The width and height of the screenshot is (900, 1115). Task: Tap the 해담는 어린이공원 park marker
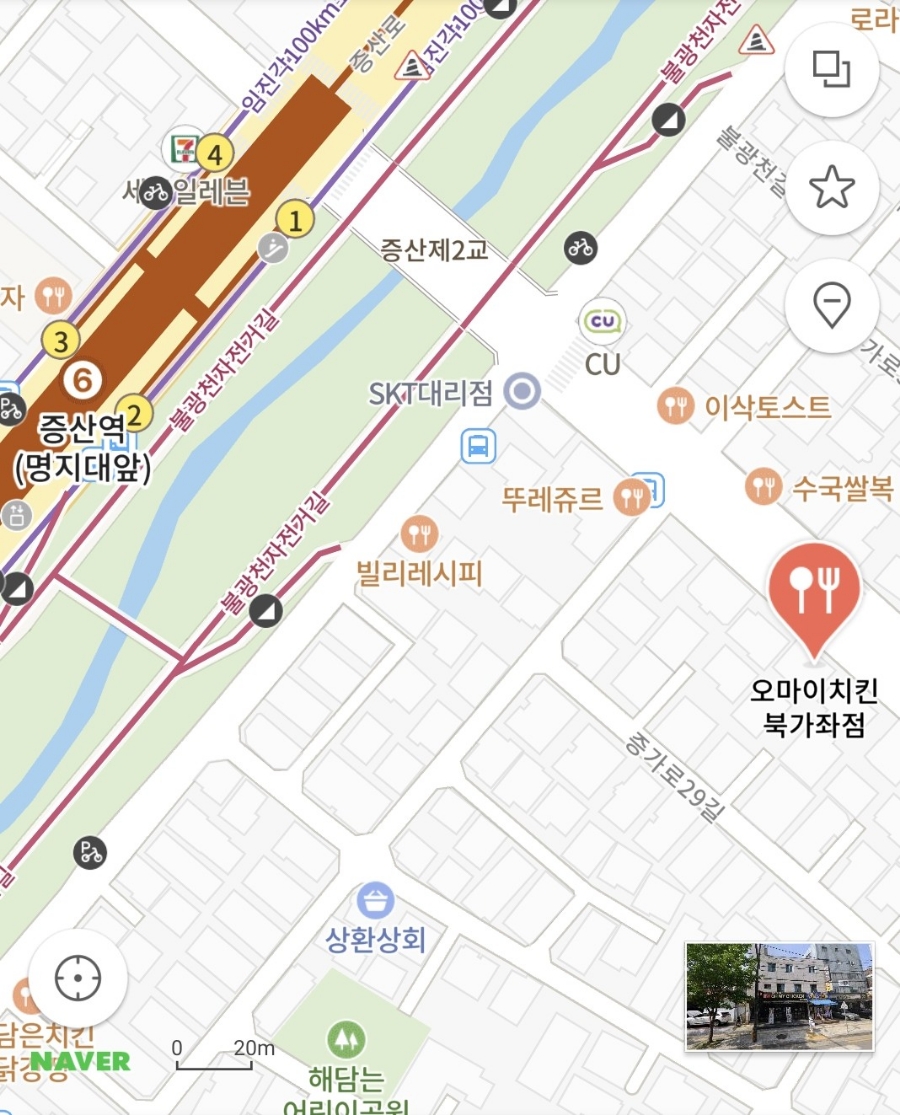[346, 1039]
